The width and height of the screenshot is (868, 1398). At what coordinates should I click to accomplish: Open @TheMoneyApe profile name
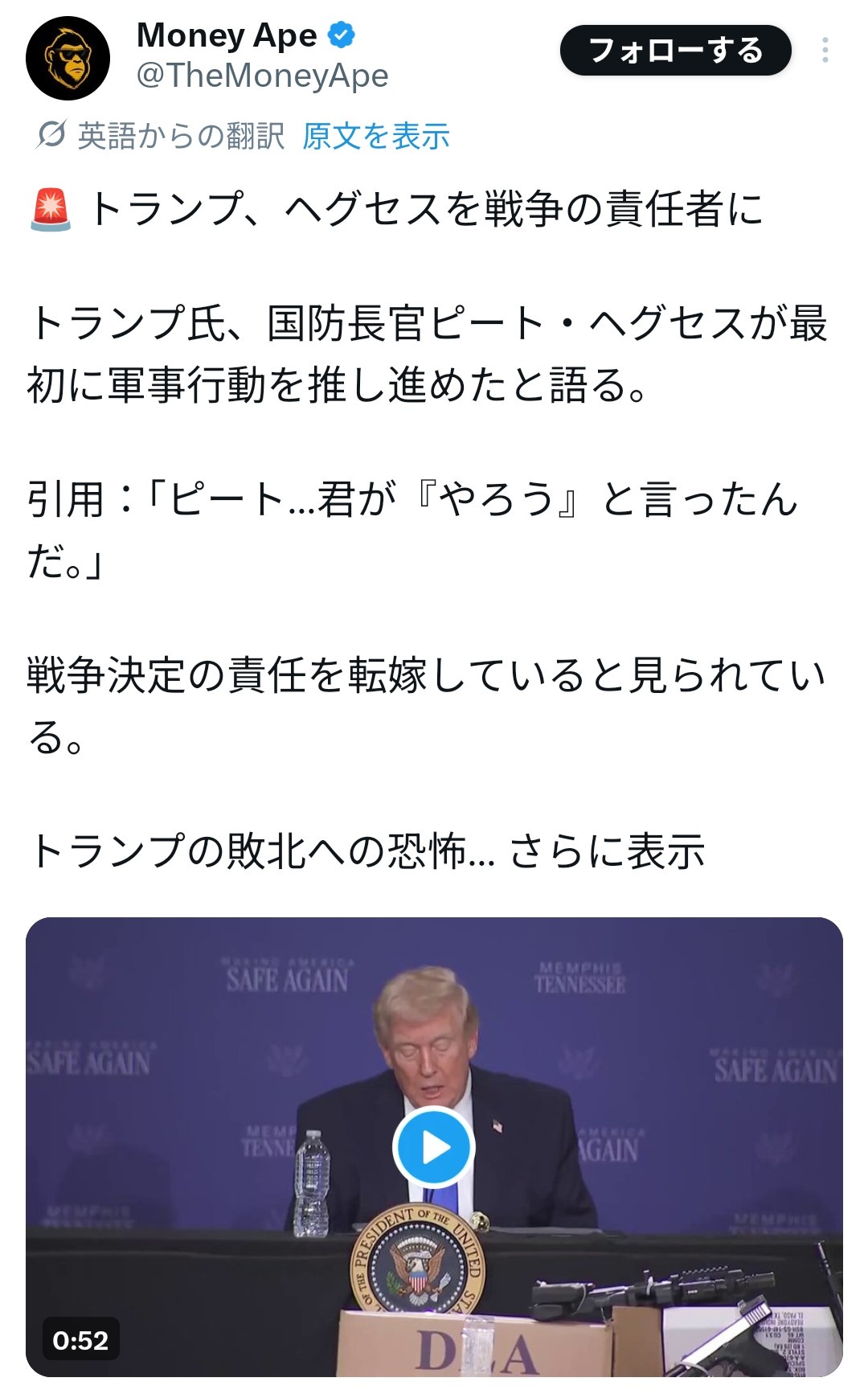click(262, 76)
